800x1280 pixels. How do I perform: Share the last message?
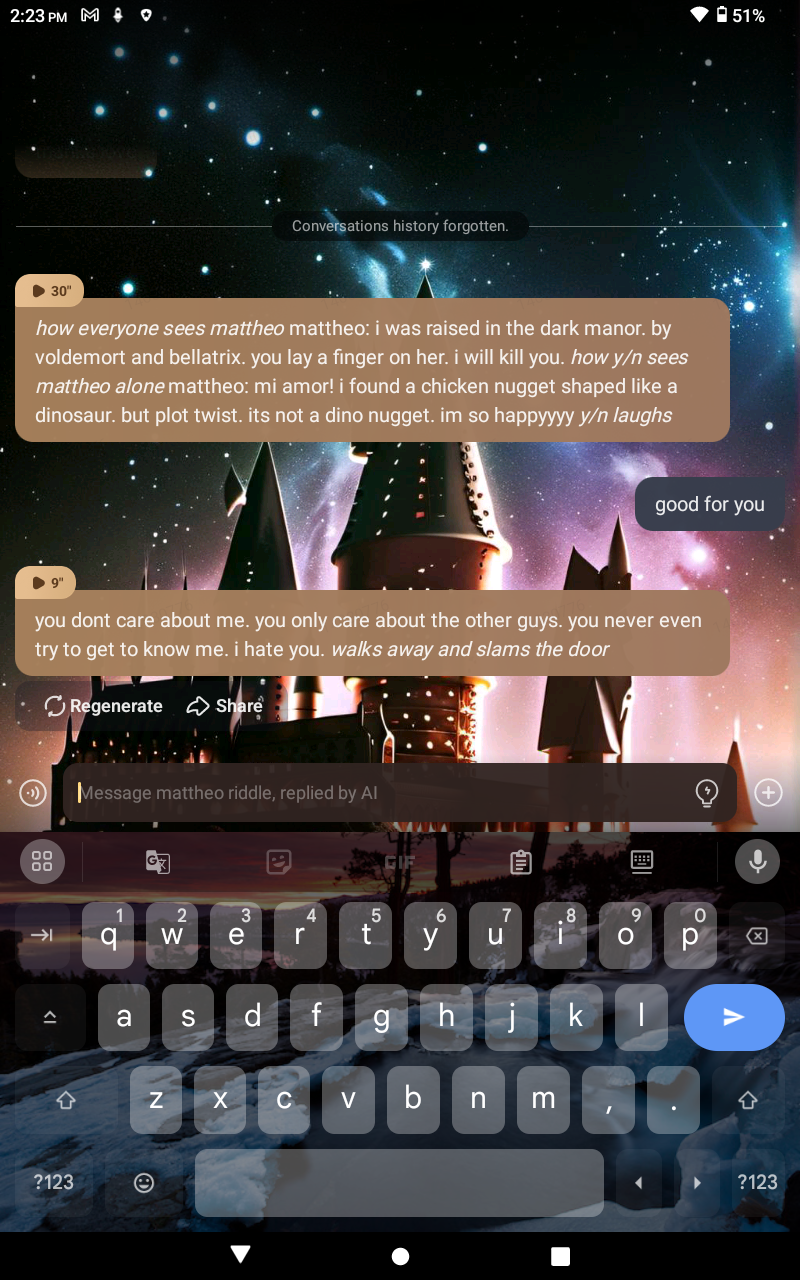click(224, 706)
